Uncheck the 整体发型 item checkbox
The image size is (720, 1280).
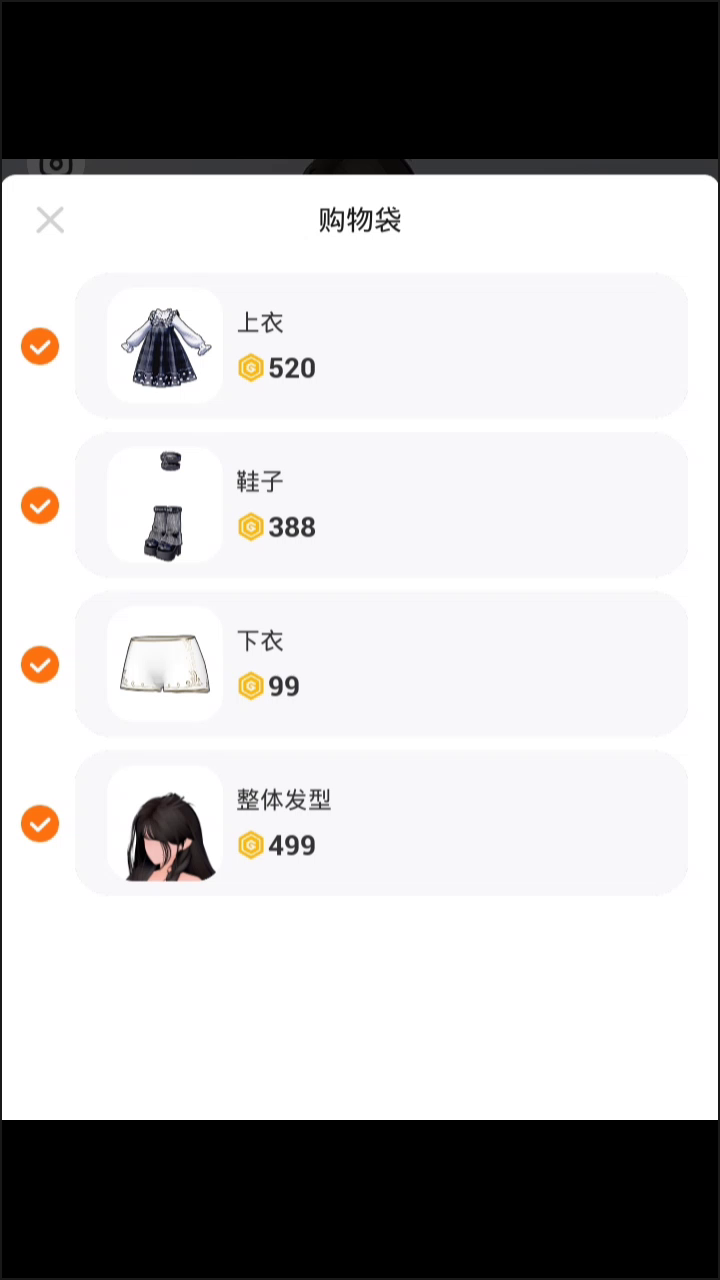pyautogui.click(x=40, y=824)
